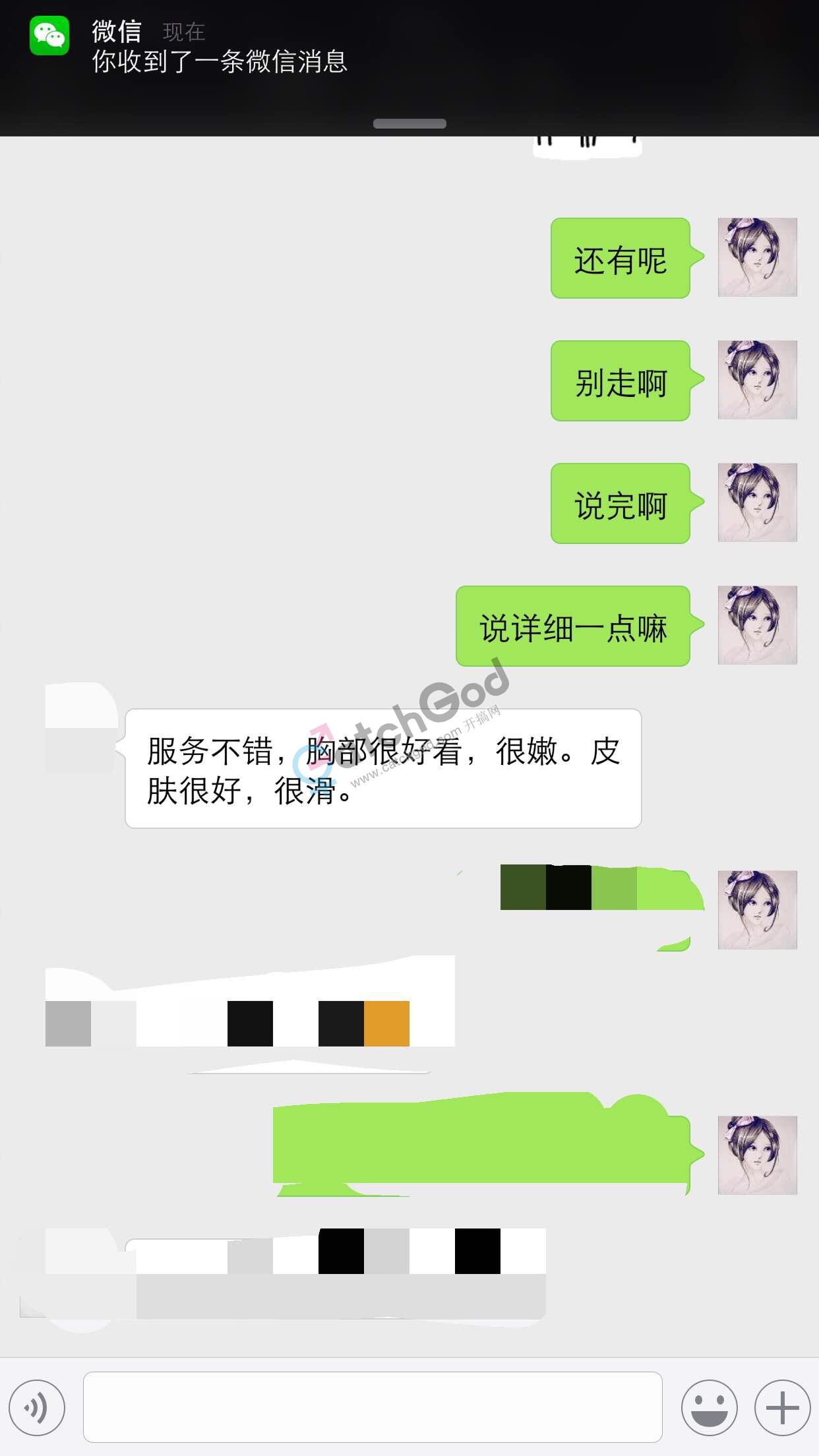Image resolution: width=819 pixels, height=1456 pixels.
Task: Tap the avatar beside 还有呢 message
Action: coord(757,257)
